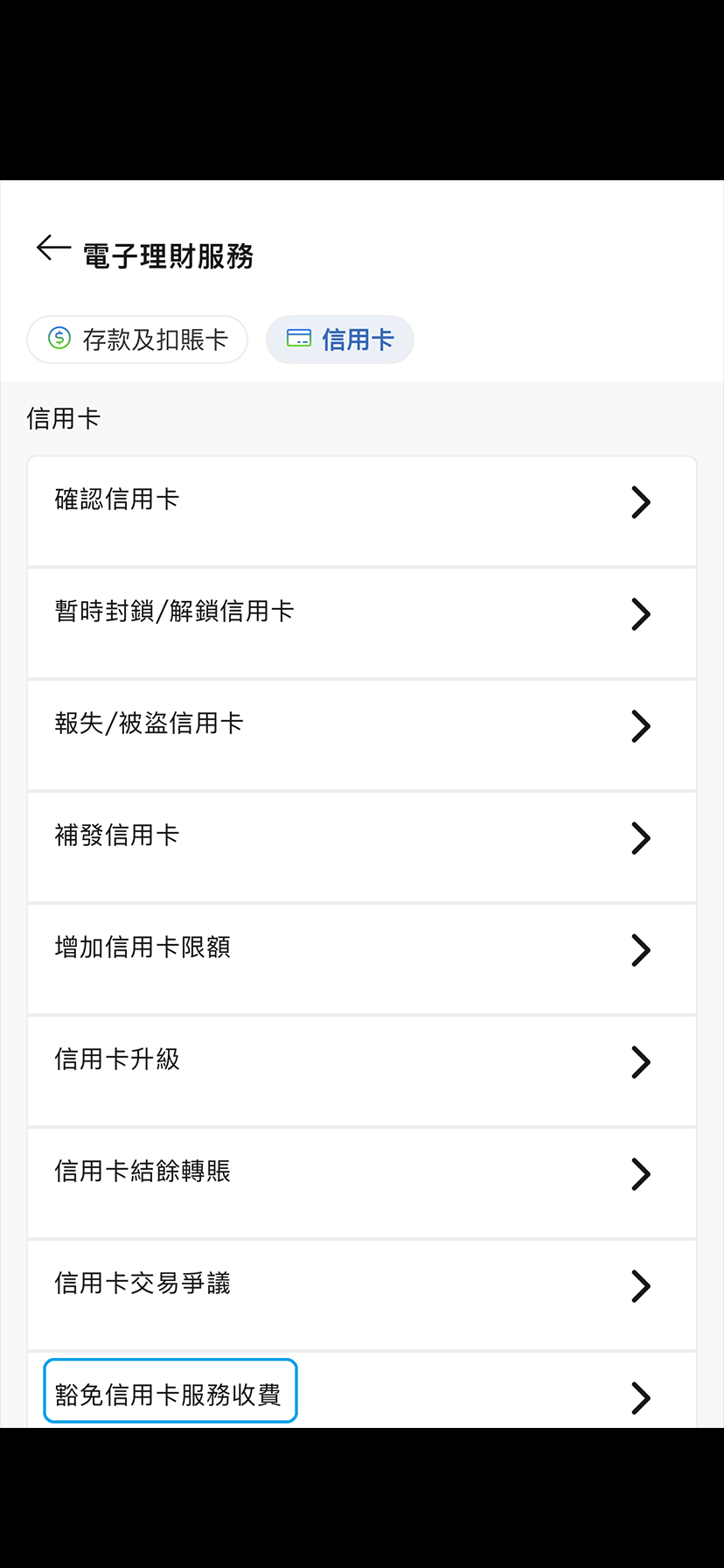Open the 信用卡交易爭議 menu entry
The width and height of the screenshot is (724, 1568).
point(362,1284)
